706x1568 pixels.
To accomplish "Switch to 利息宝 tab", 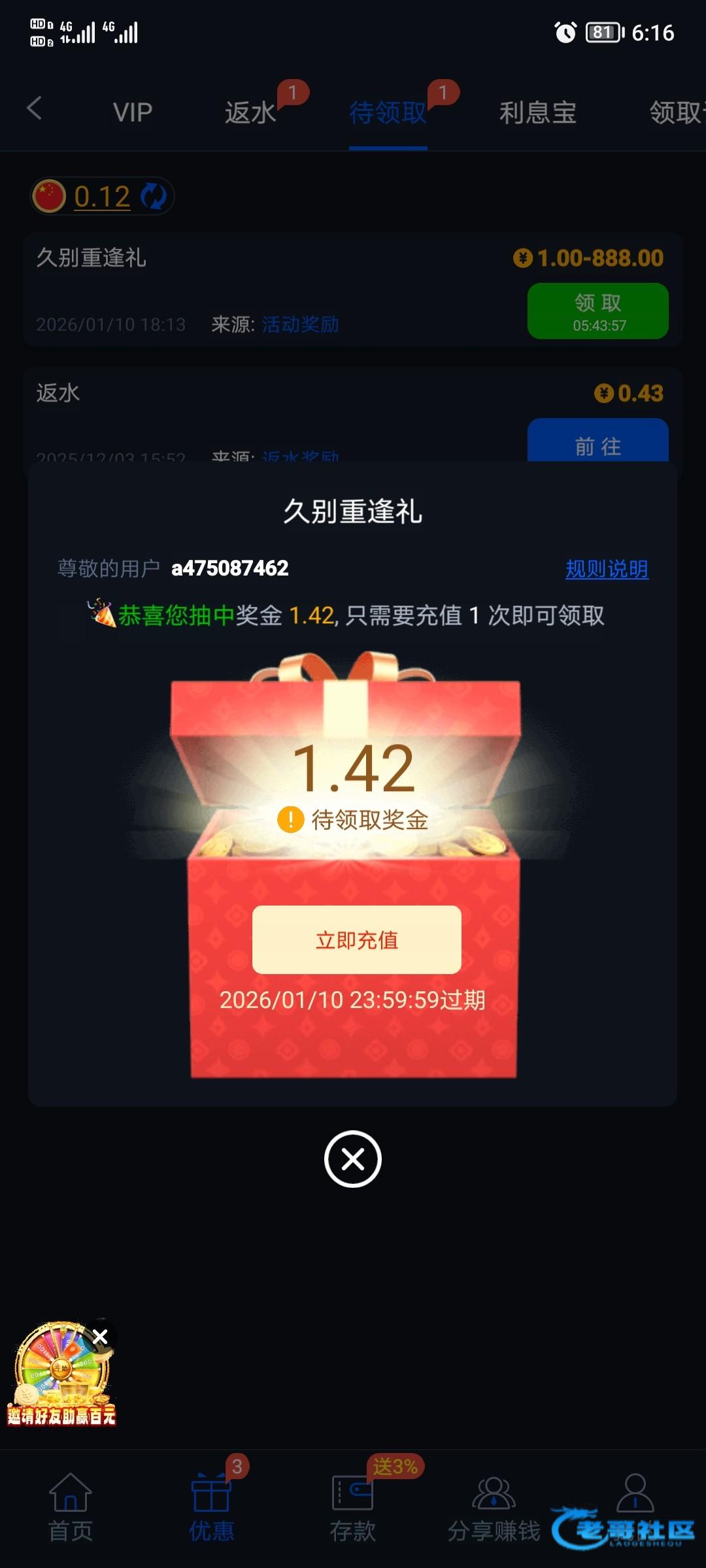I will tap(537, 112).
